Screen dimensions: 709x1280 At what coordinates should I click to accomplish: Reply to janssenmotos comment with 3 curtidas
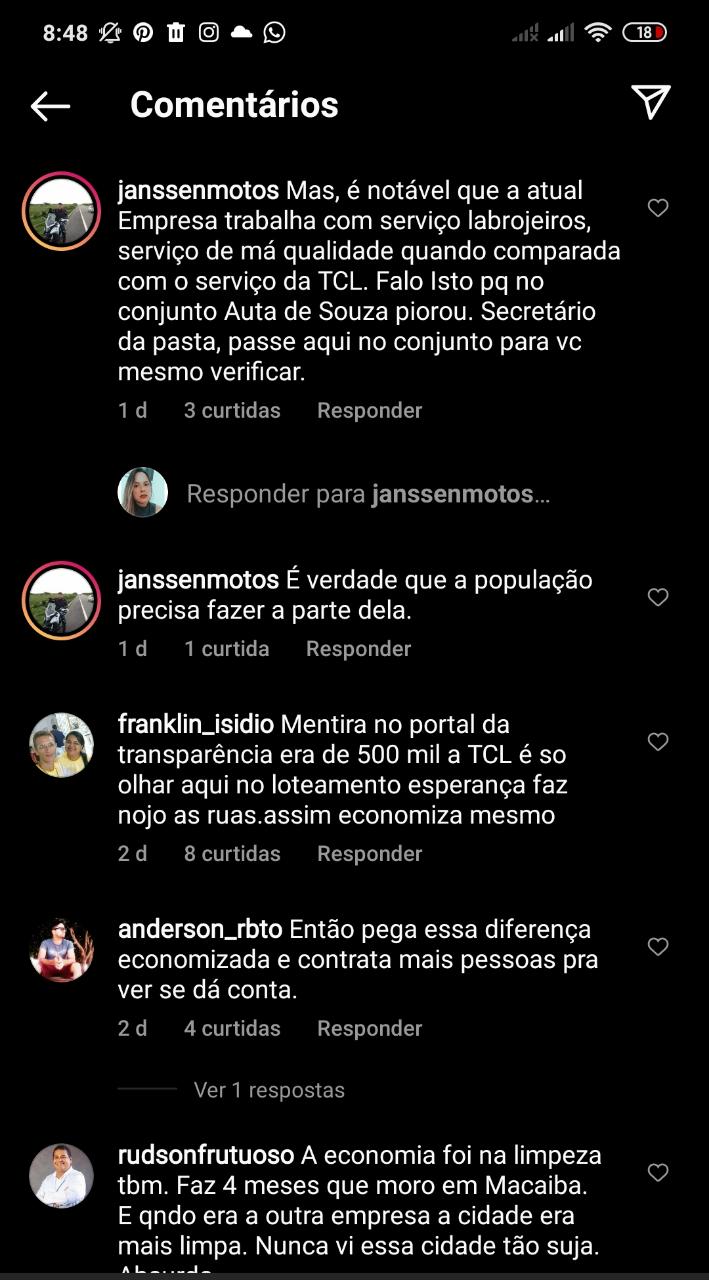pos(370,410)
